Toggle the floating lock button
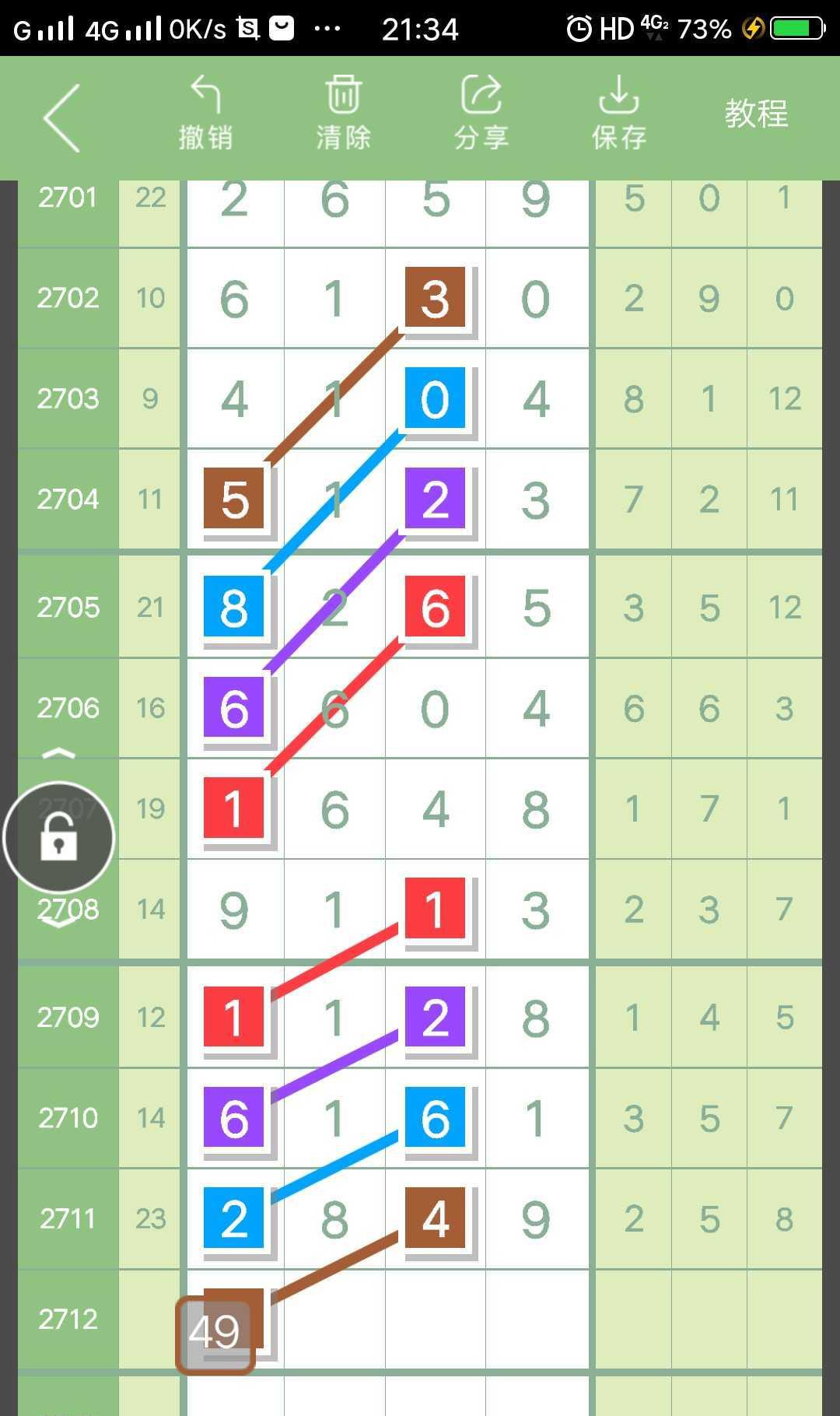 [x=59, y=837]
